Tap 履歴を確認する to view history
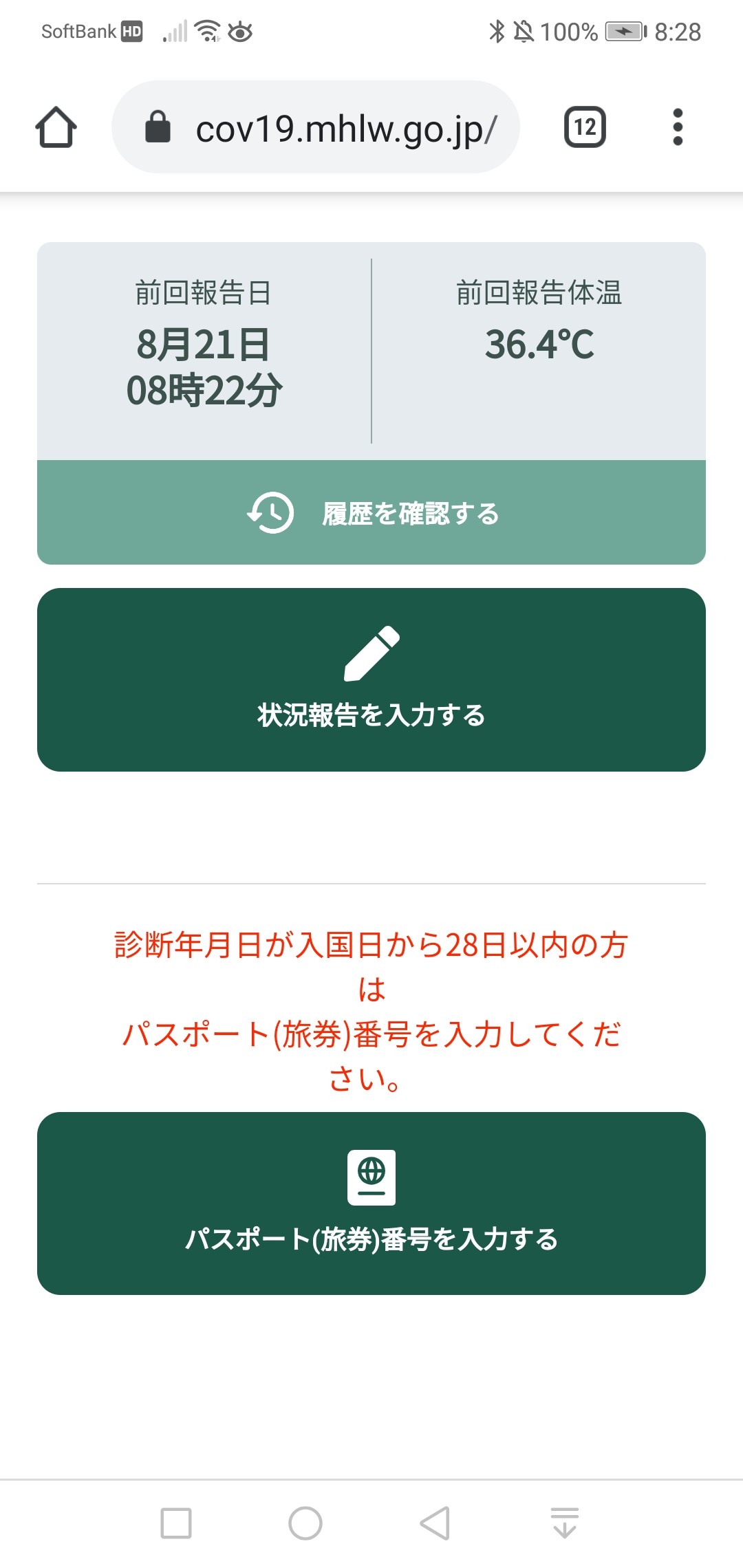Viewport: 743px width, 1568px height. click(x=371, y=513)
